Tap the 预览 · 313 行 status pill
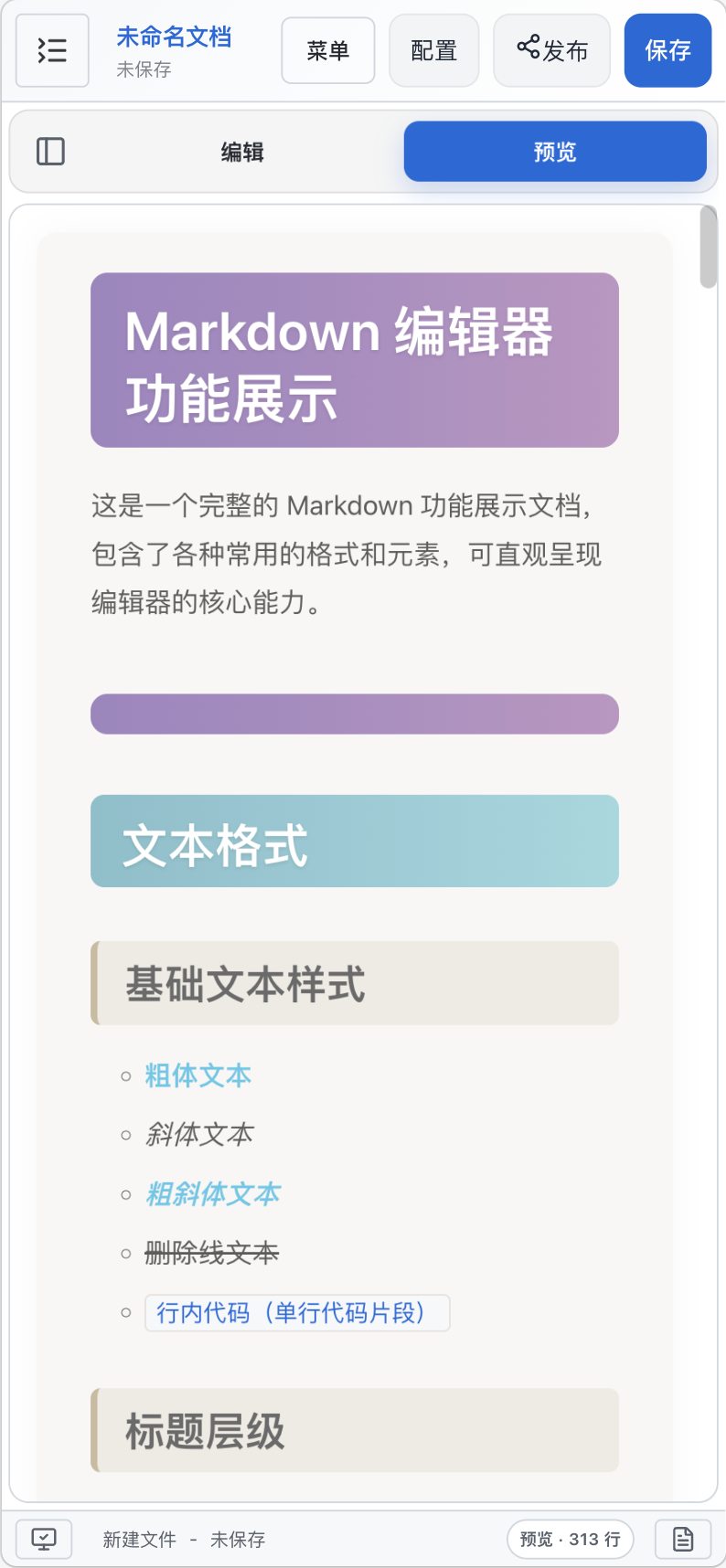The height and width of the screenshot is (1568, 726). tap(570, 1540)
